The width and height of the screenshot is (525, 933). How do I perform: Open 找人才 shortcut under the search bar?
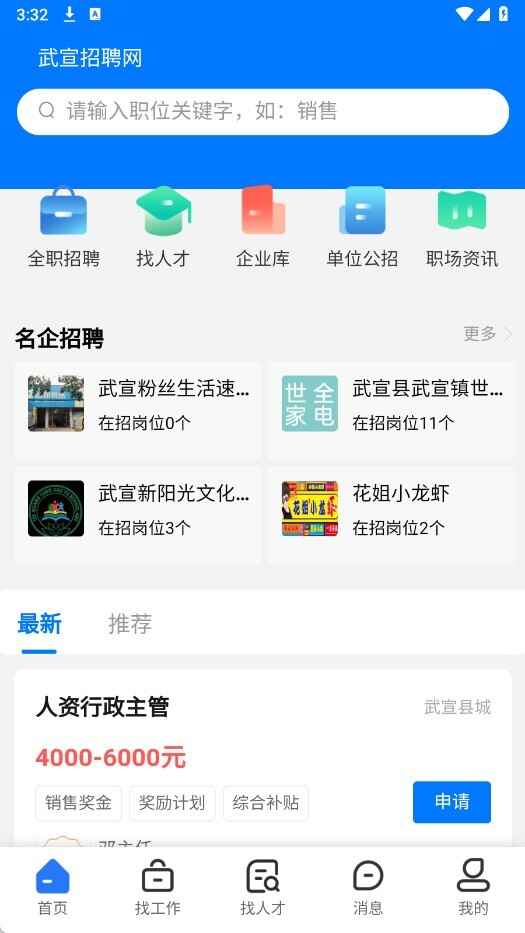point(163,228)
